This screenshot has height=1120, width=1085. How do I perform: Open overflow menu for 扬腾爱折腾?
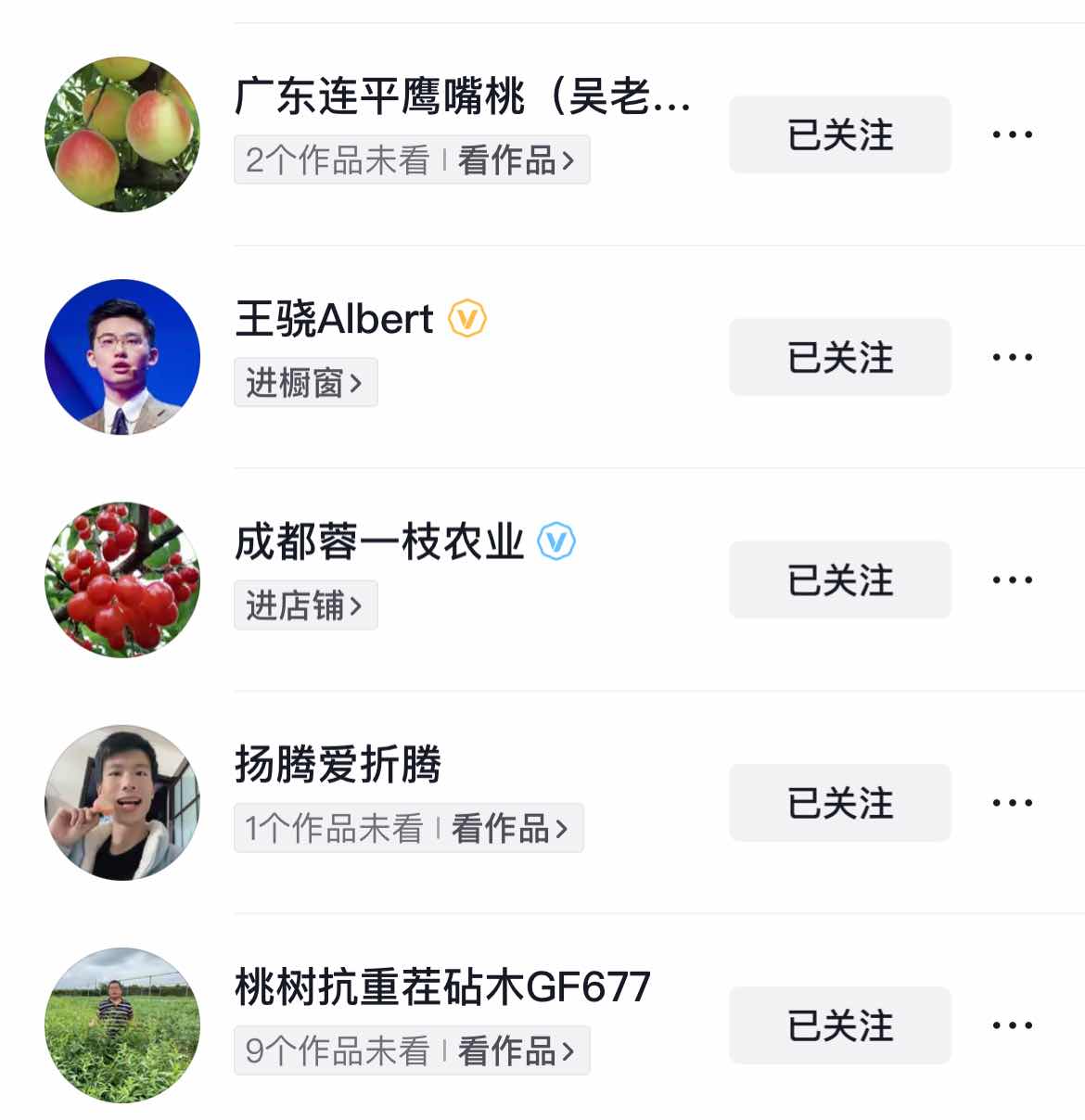[1012, 803]
